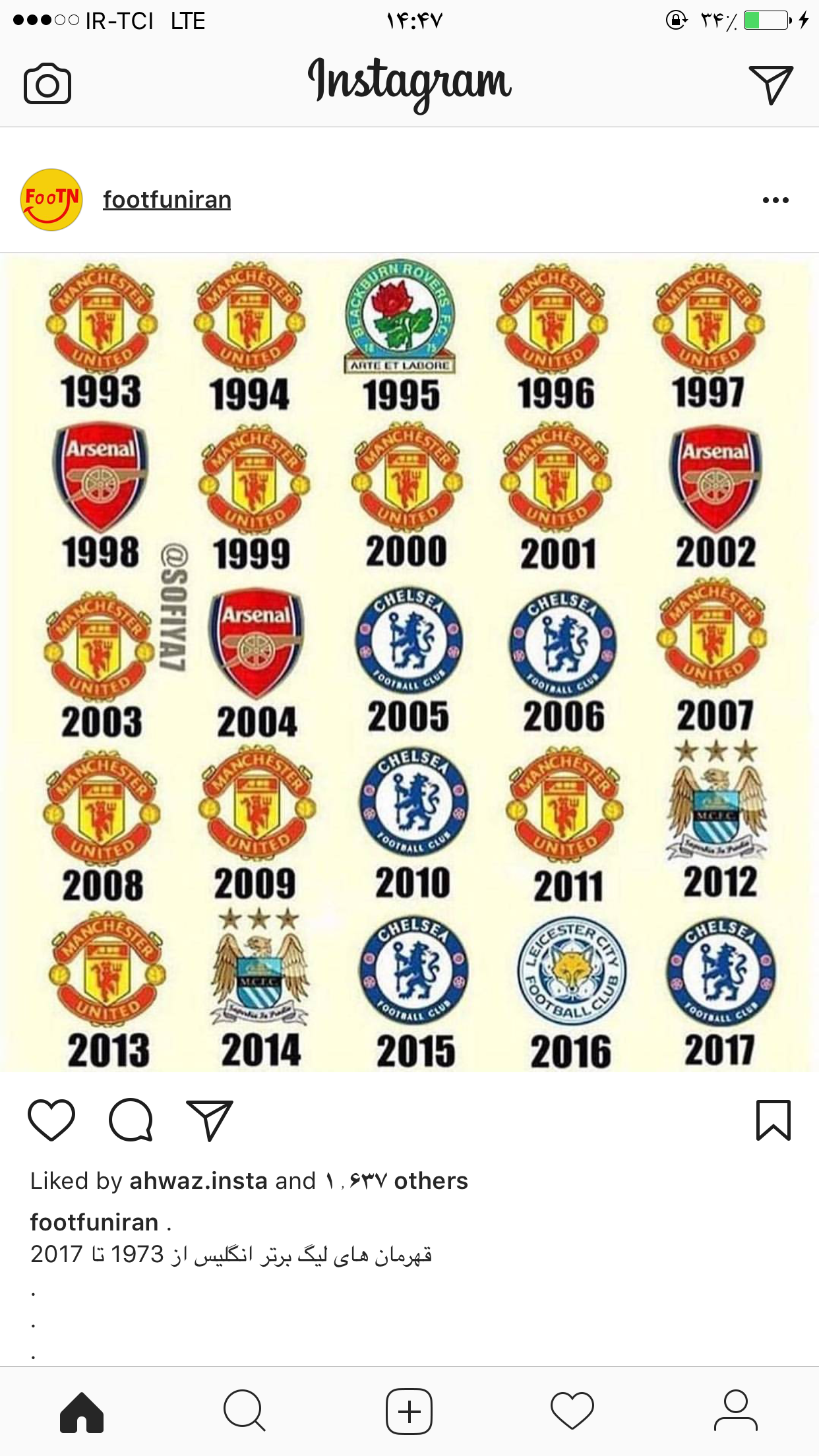
Task: Switch to the Search tab
Action: (245, 1412)
